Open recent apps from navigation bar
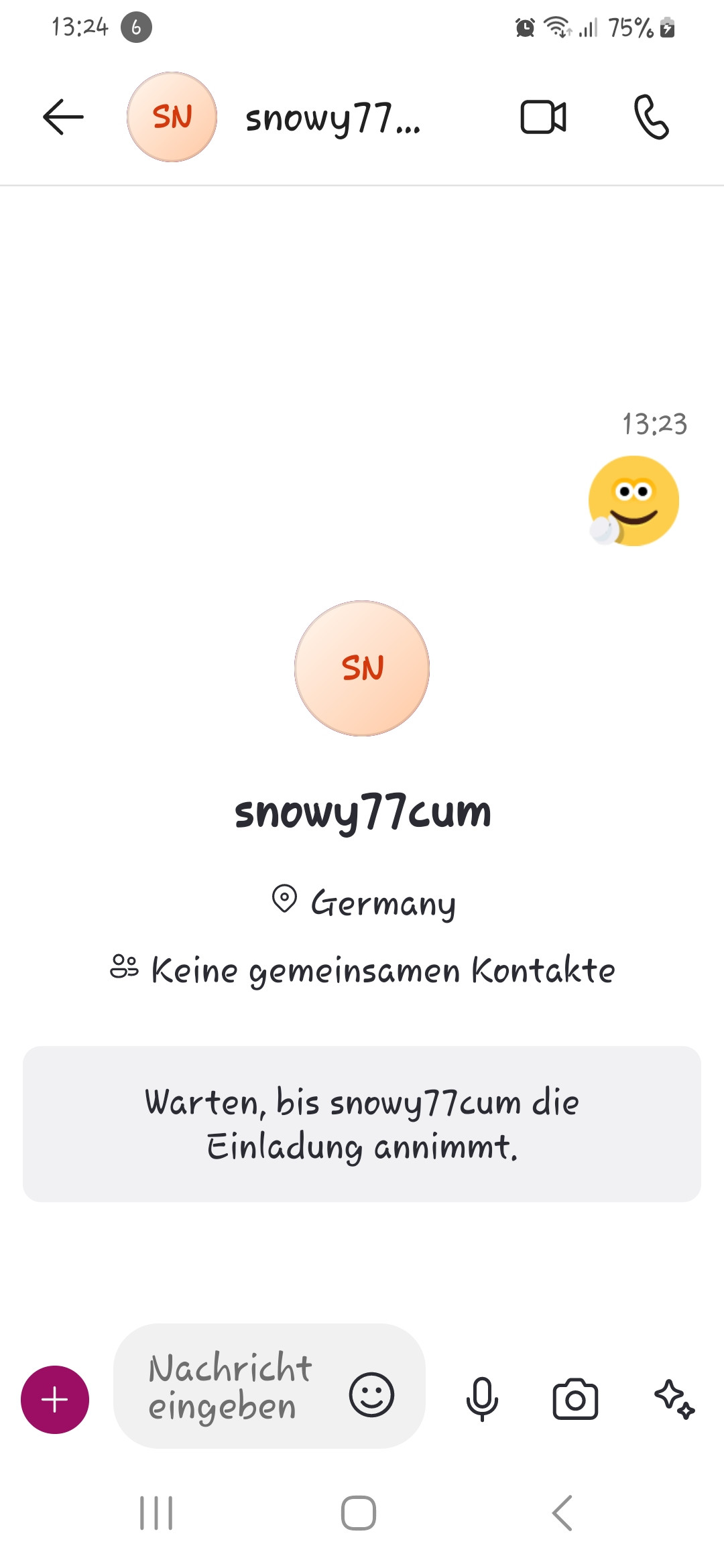Screen dimensions: 724x1568 click(156, 1513)
